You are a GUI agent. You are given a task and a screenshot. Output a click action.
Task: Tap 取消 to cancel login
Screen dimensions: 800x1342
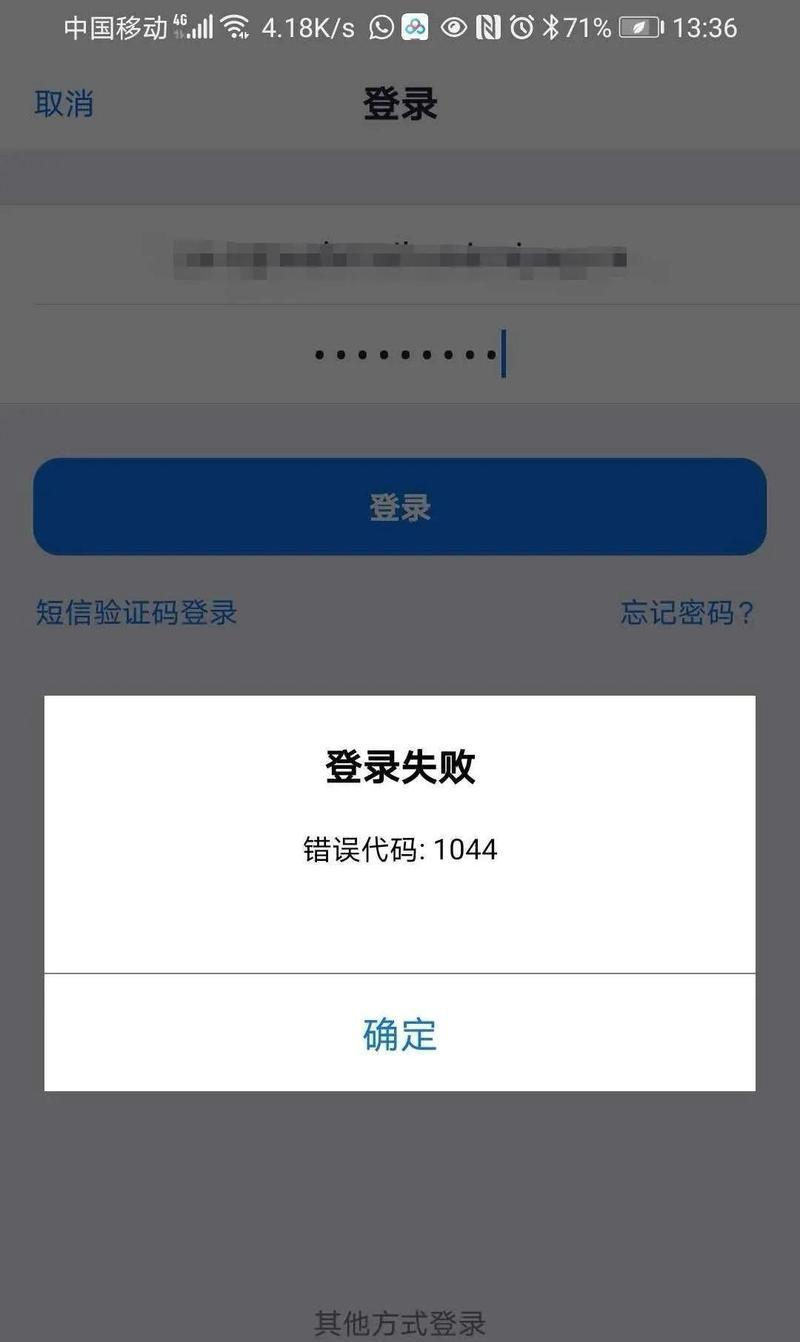point(63,103)
